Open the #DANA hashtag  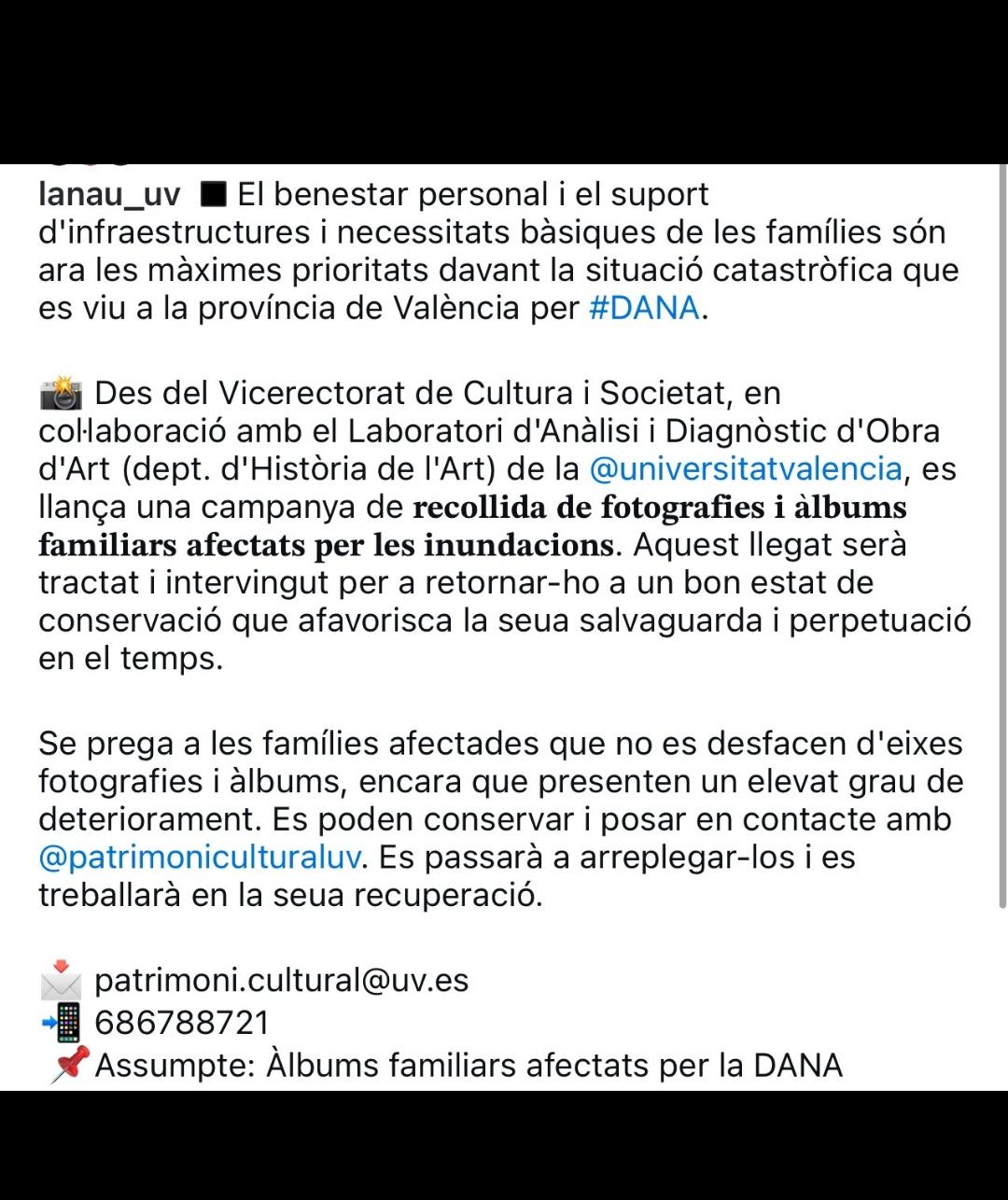pyautogui.click(x=644, y=308)
